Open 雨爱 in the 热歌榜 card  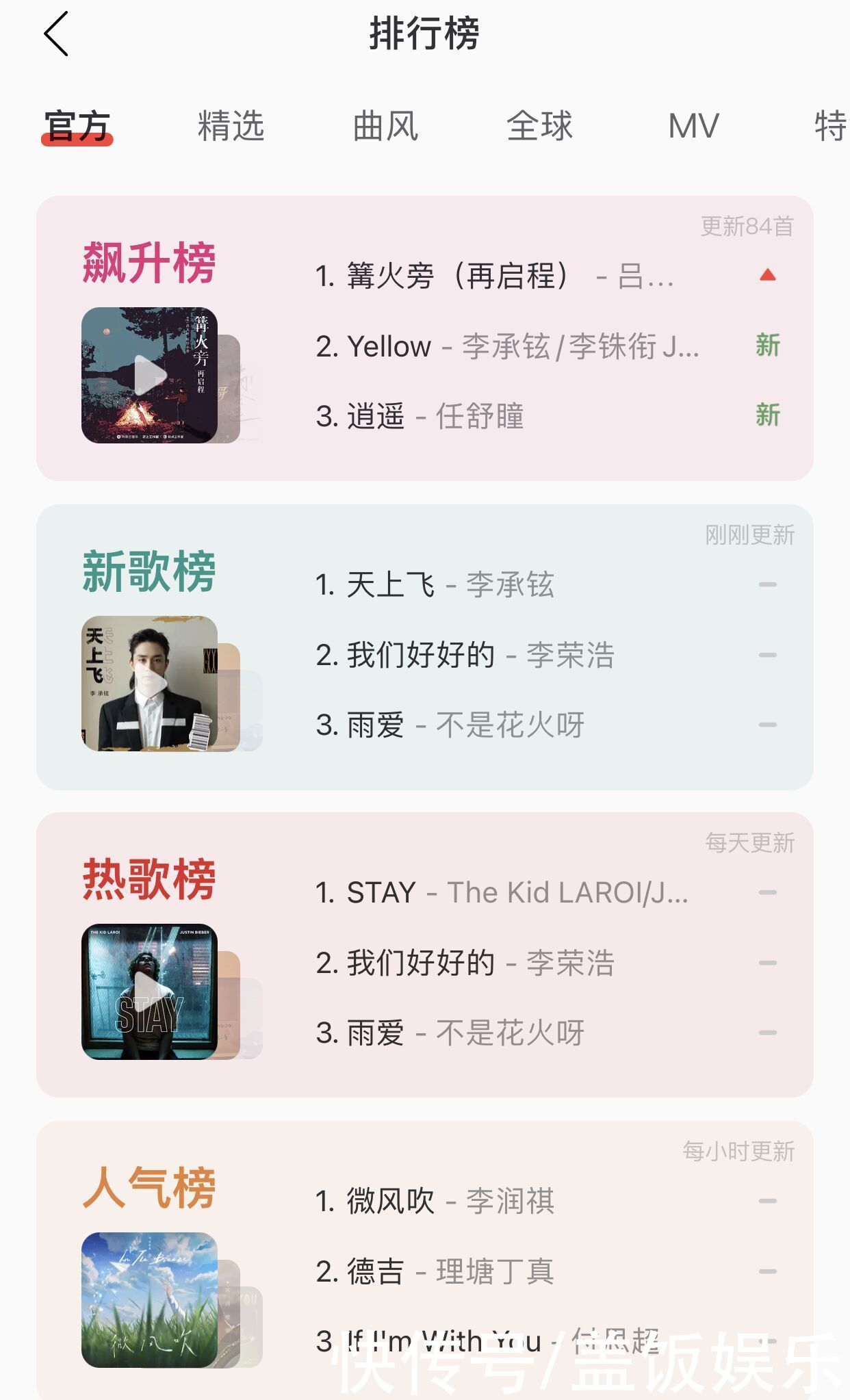(x=450, y=1033)
